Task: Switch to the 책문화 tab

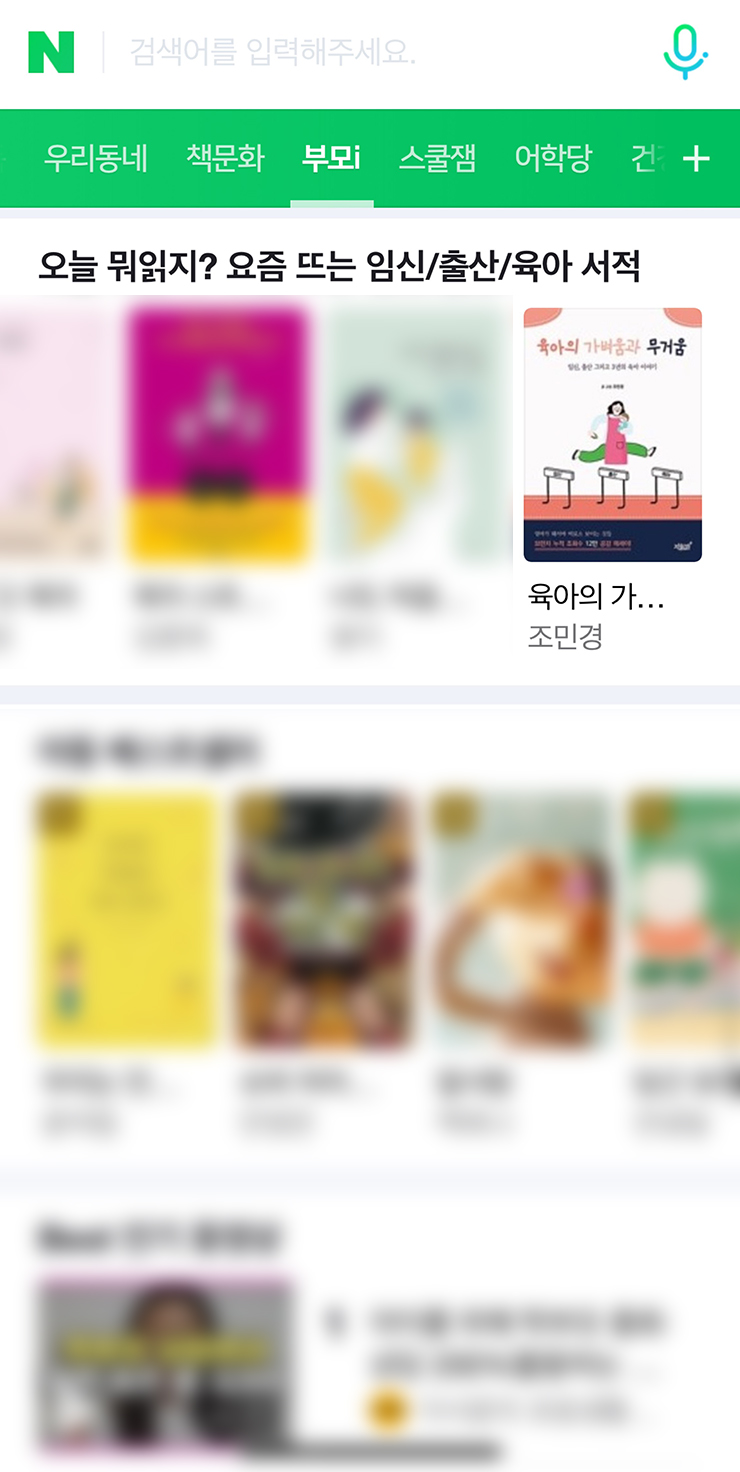Action: pos(225,158)
